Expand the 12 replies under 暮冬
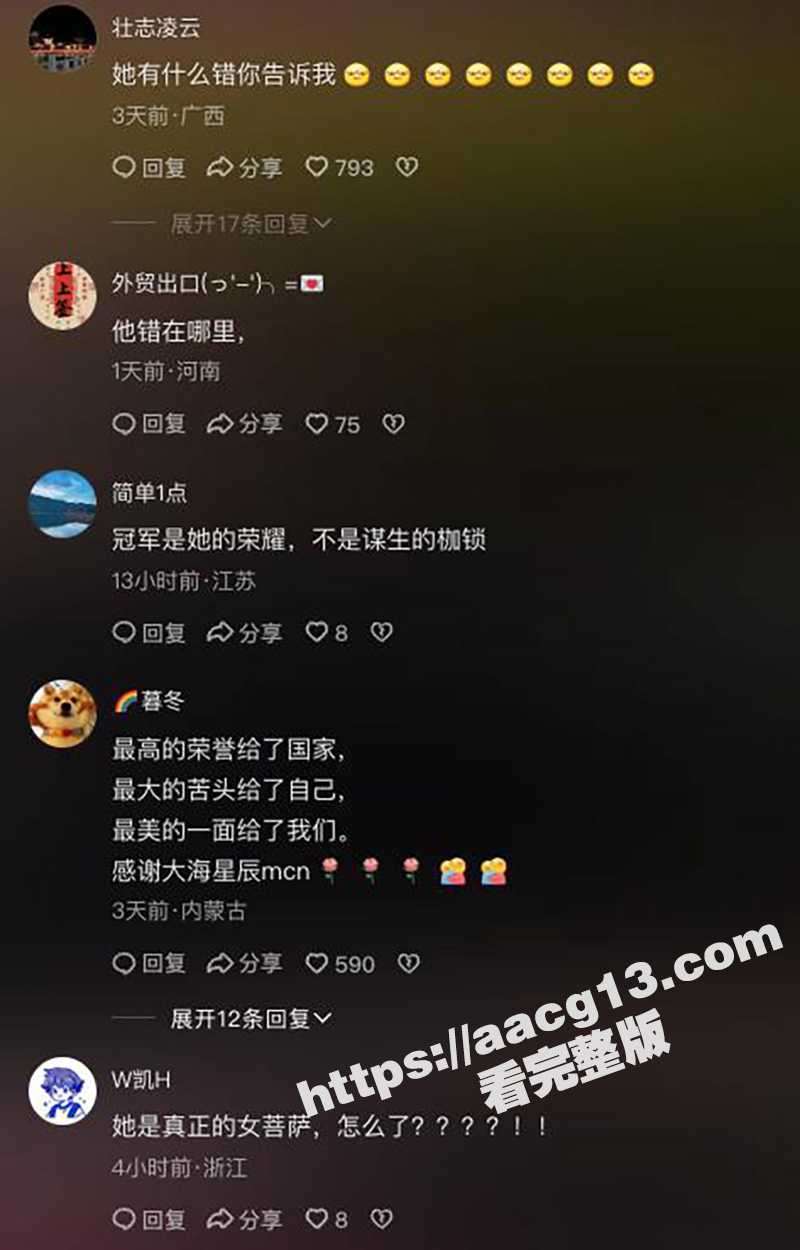 250,1019
